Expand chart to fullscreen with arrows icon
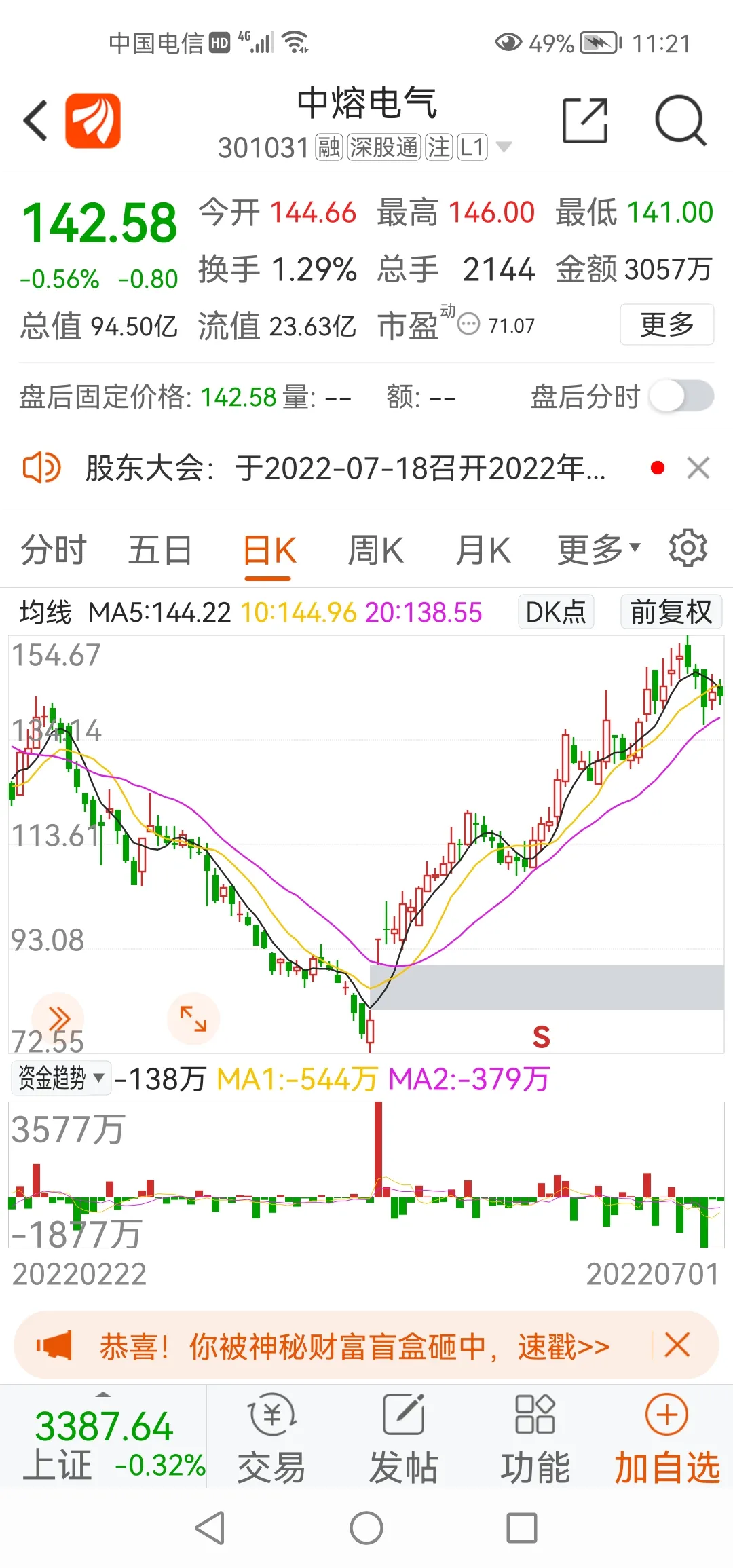733x1568 pixels. point(193,1019)
